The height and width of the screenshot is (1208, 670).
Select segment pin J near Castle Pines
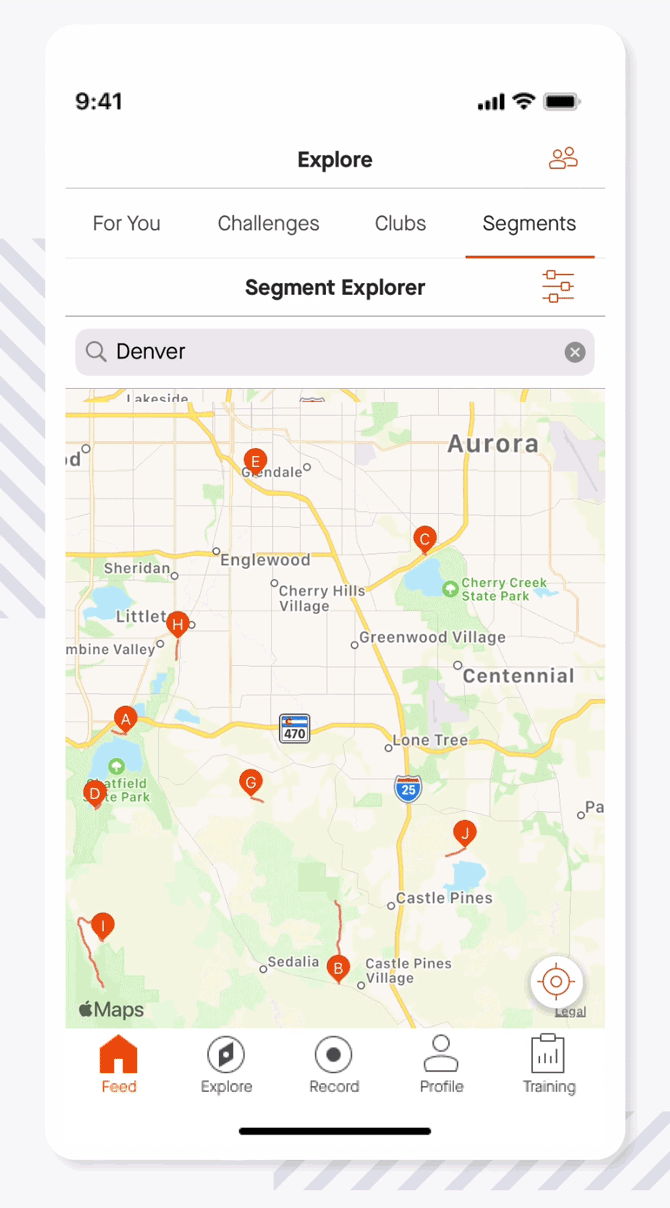click(x=463, y=832)
